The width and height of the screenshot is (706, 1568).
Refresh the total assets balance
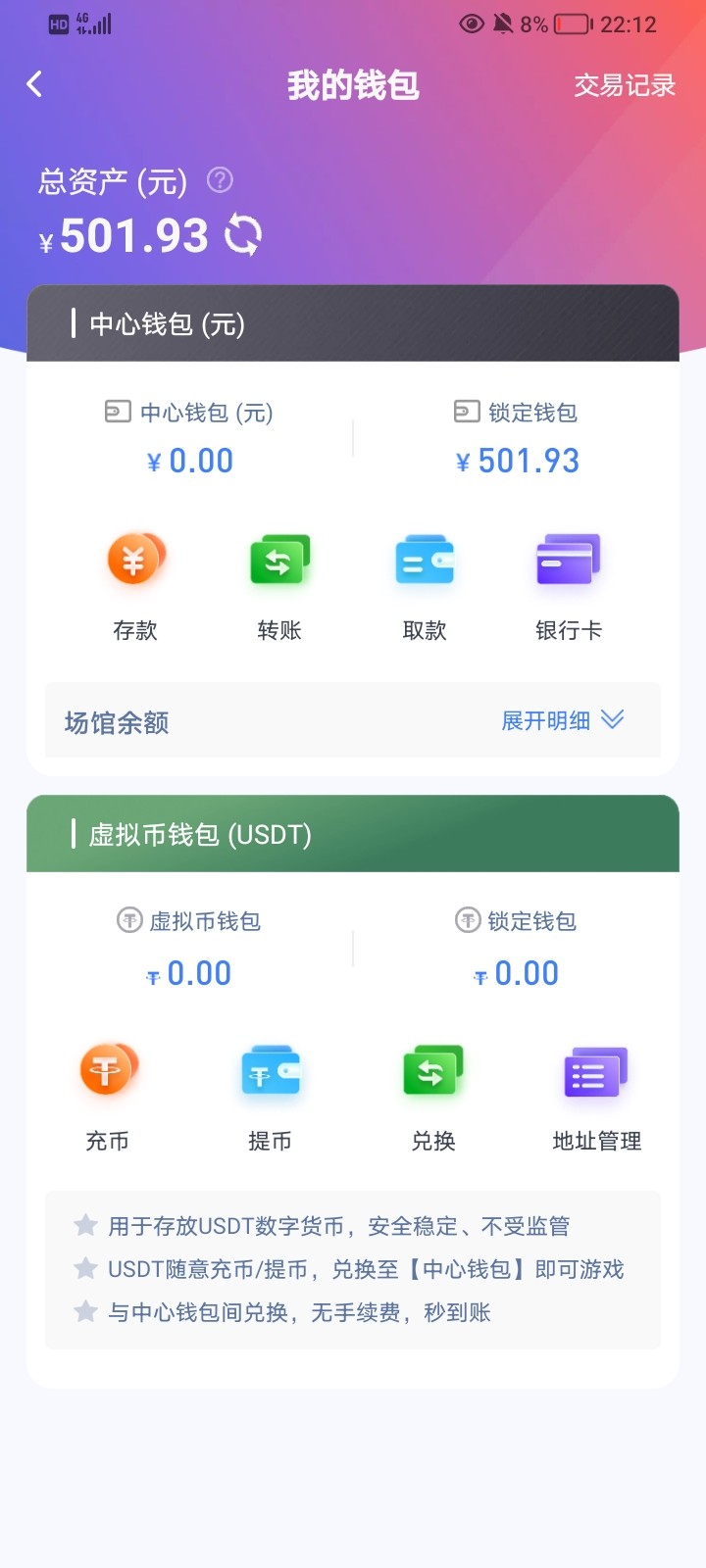point(243,235)
